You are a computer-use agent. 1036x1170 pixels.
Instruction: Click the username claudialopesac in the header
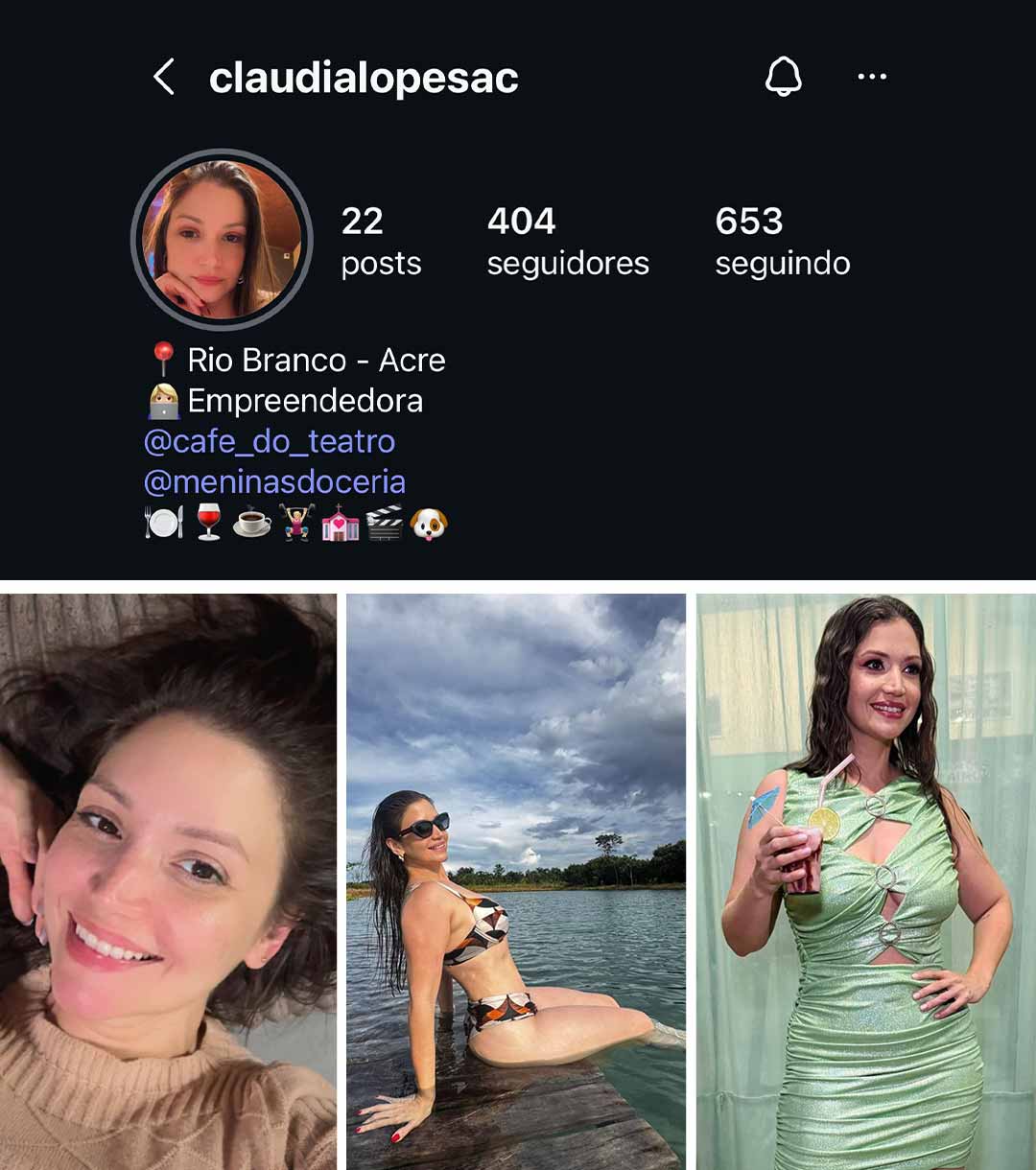[x=365, y=79]
